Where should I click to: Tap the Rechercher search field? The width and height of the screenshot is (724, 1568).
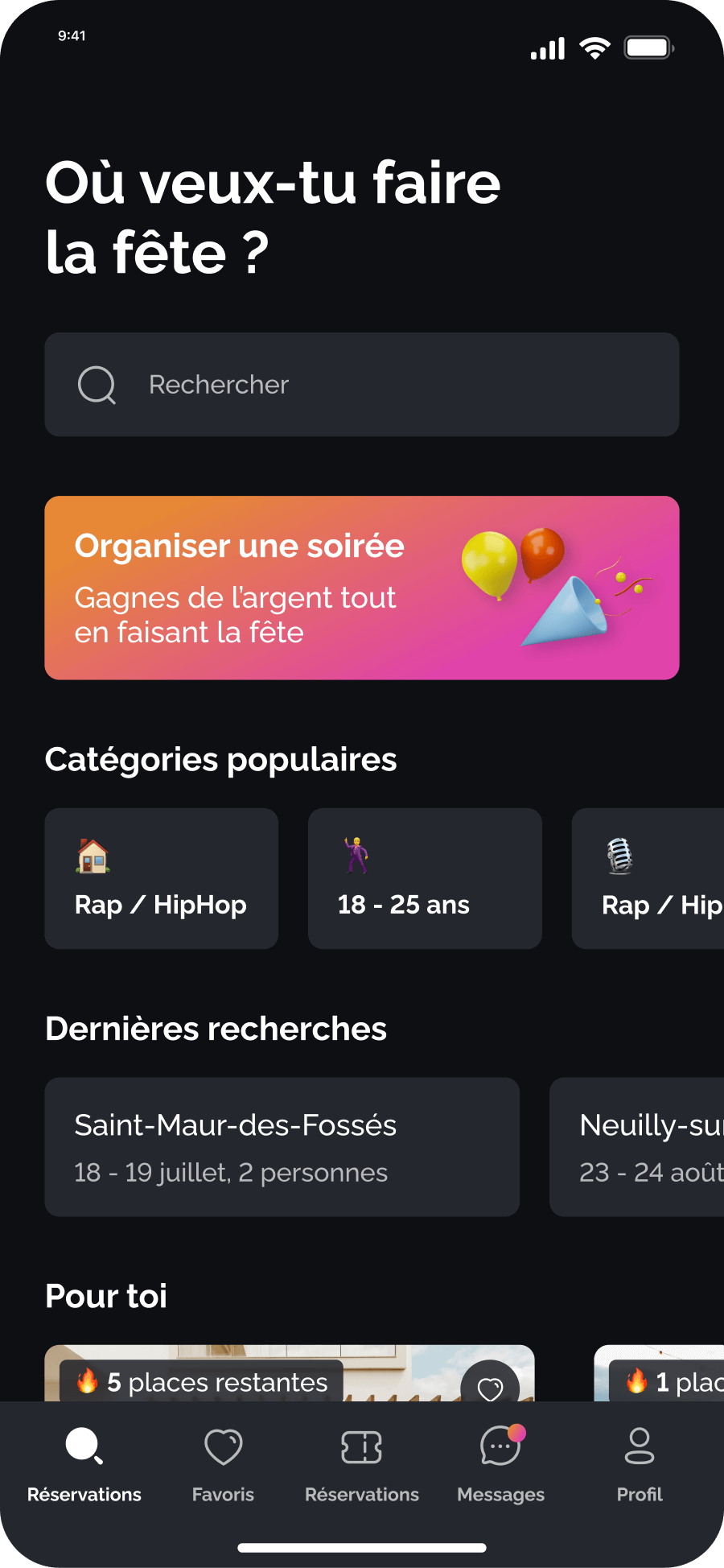click(x=362, y=385)
